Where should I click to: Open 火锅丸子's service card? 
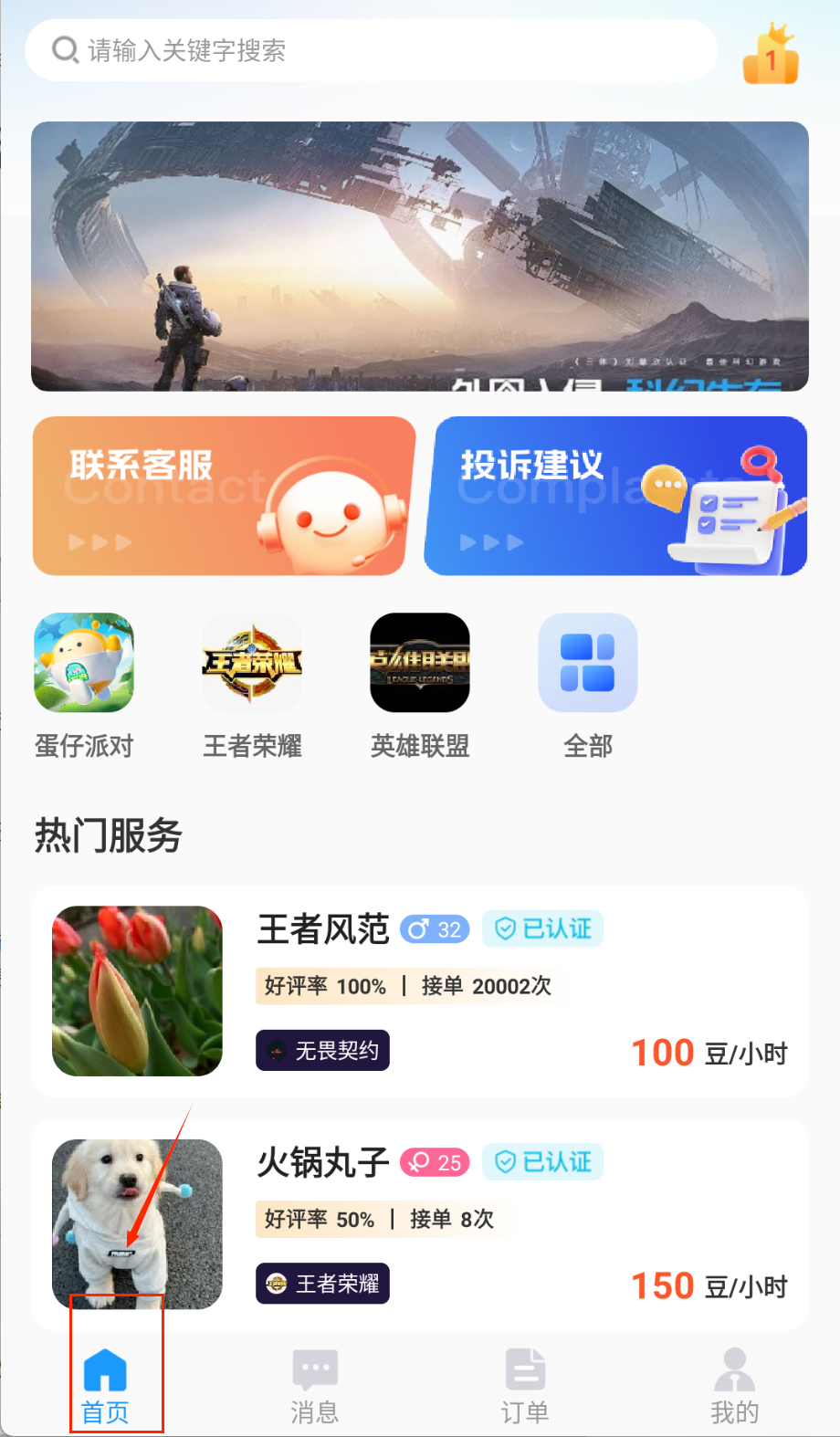420,1223
